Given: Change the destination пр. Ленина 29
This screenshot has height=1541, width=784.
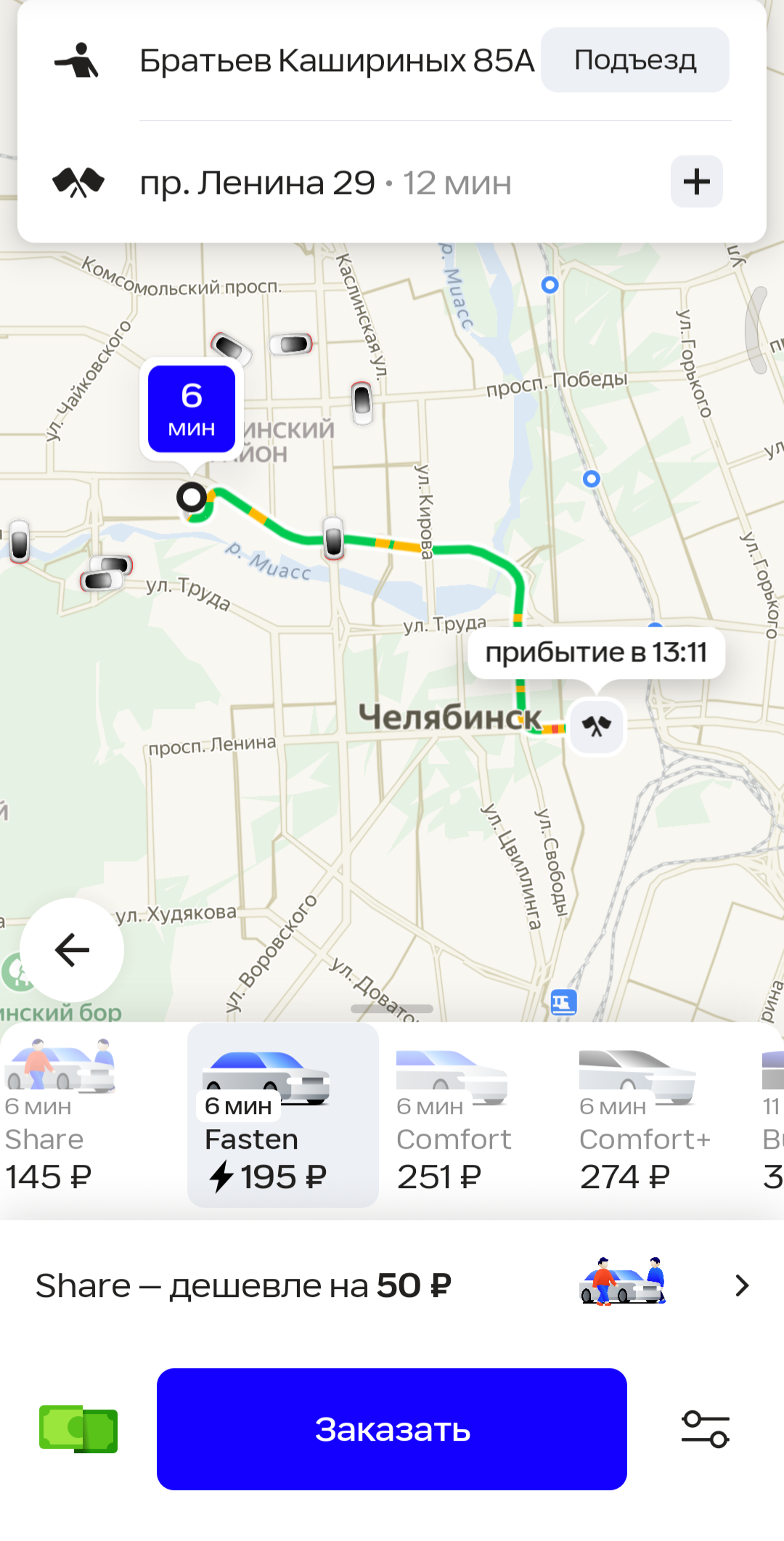Looking at the screenshot, I should tap(325, 183).
